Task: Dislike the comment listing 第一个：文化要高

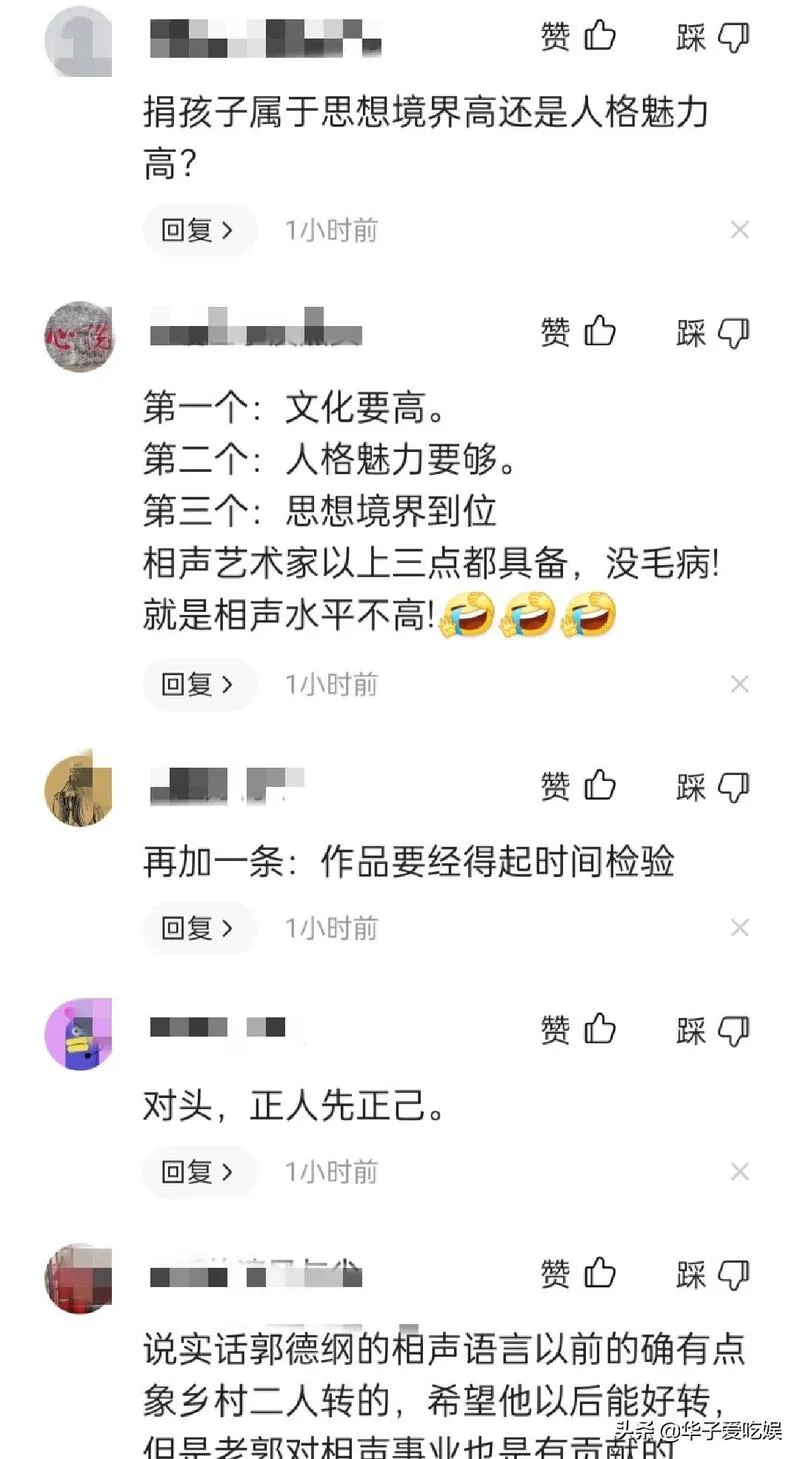Action: [x=712, y=331]
